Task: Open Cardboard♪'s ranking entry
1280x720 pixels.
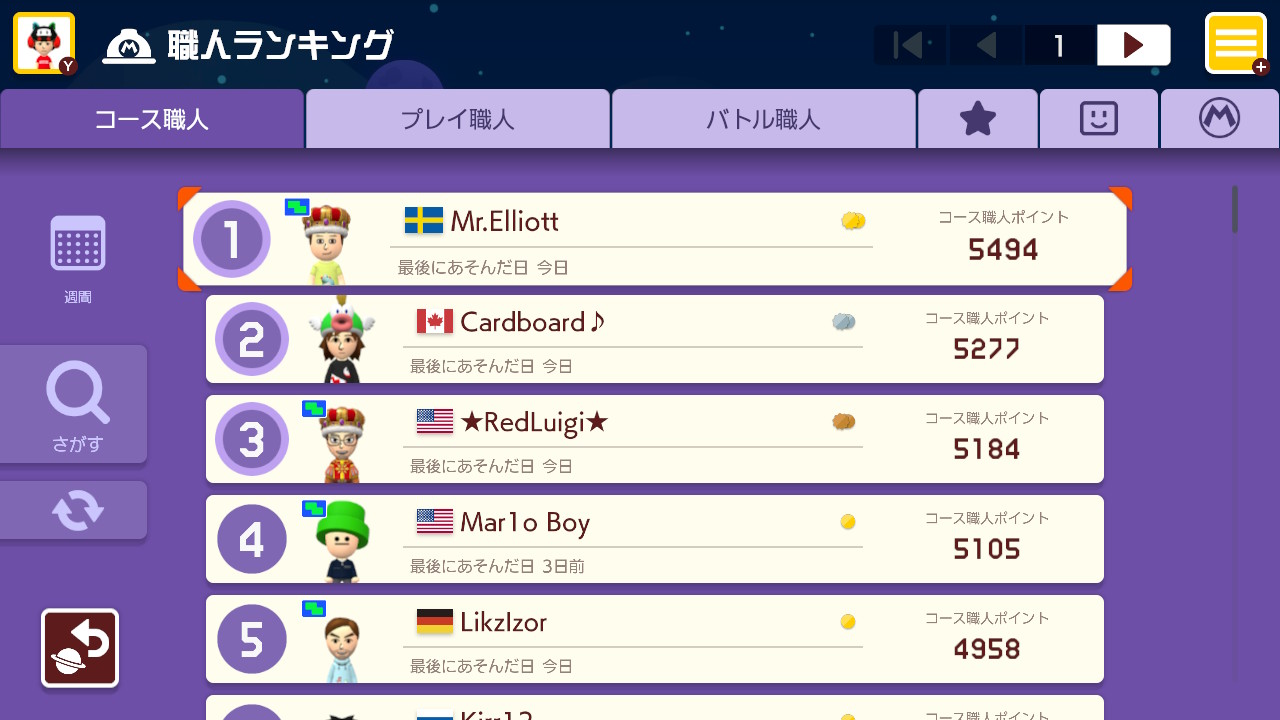Action: click(655, 339)
